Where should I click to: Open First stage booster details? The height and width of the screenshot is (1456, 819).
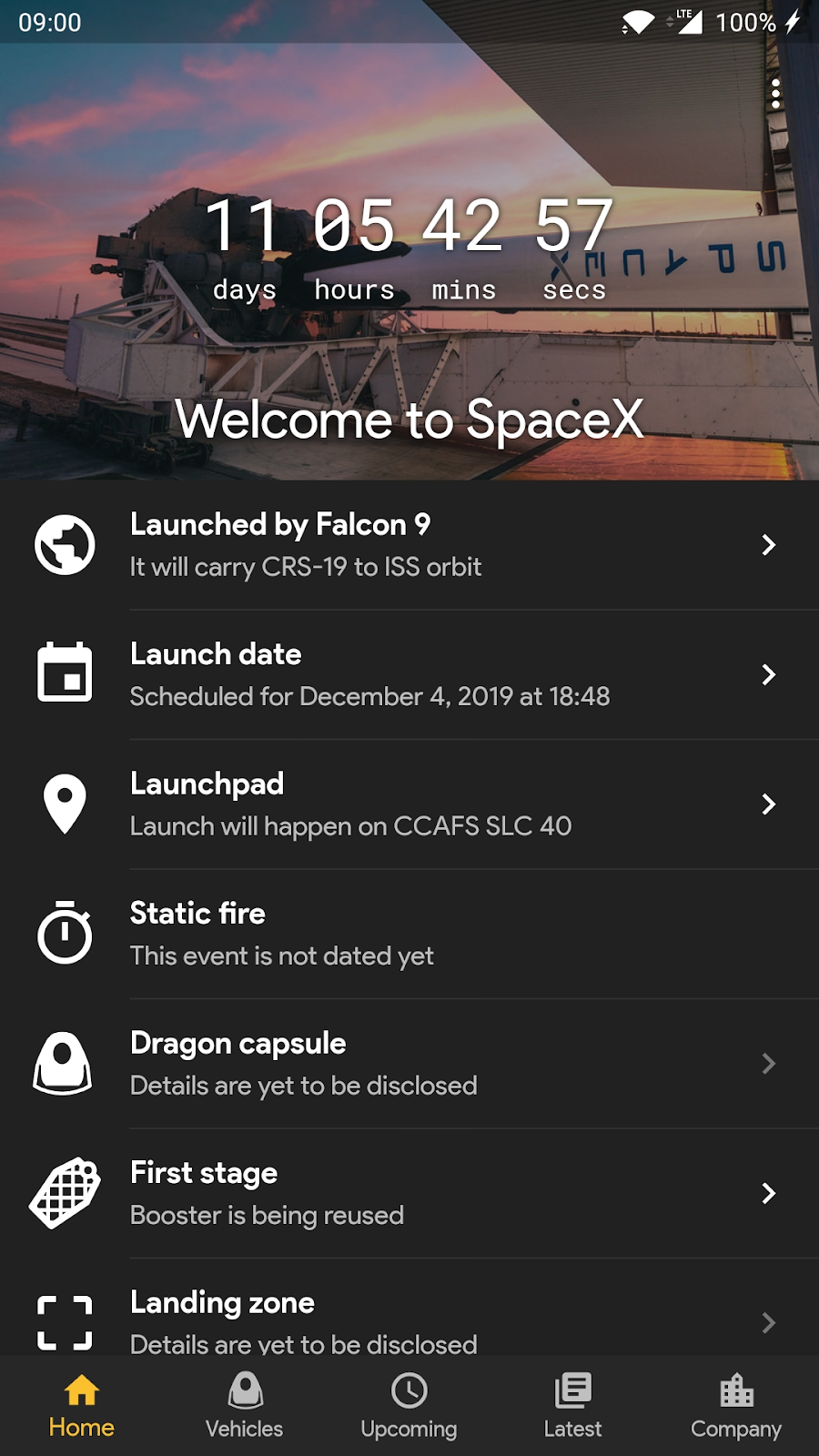tap(409, 1193)
